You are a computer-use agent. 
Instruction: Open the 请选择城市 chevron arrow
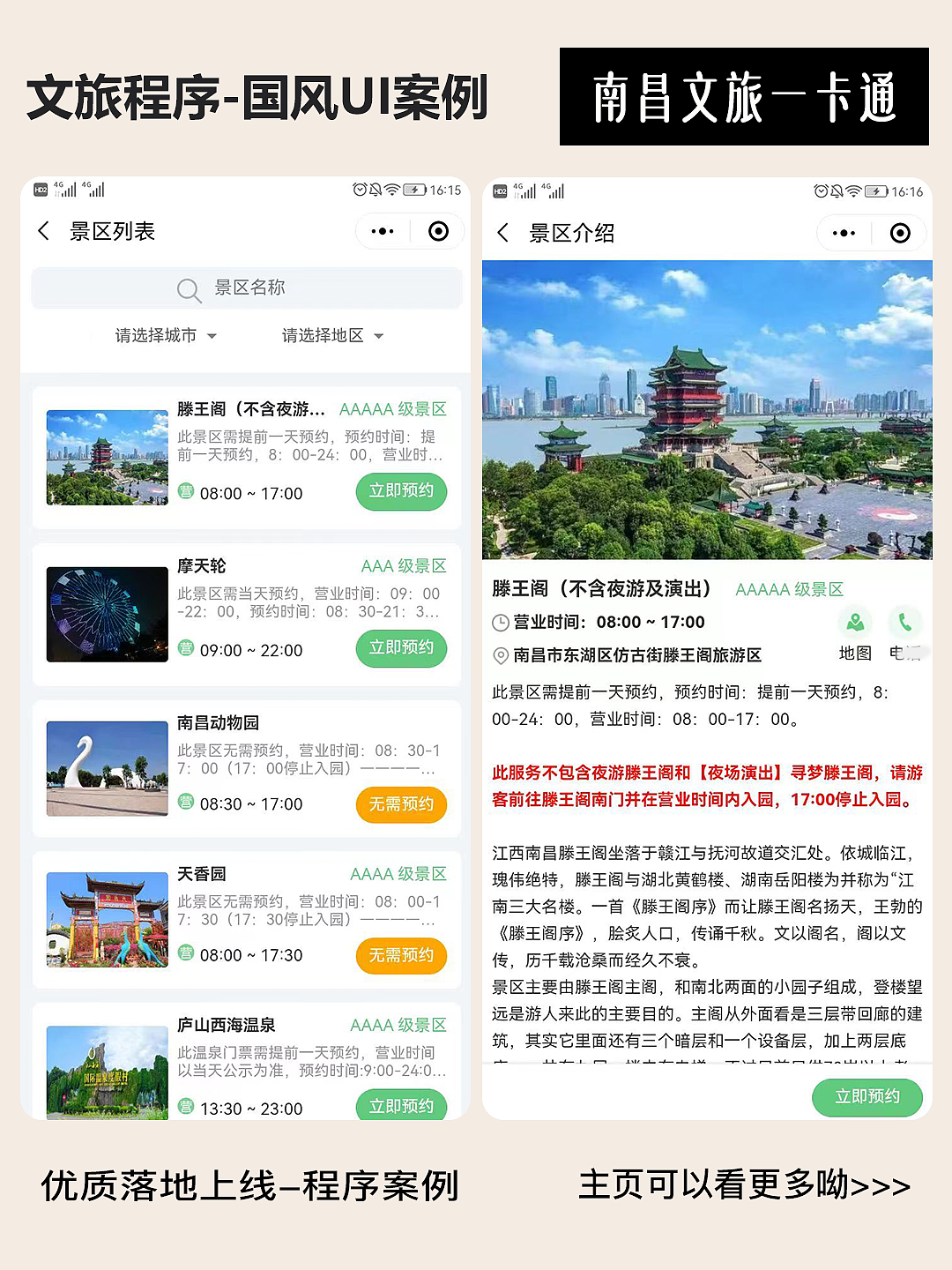pyautogui.click(x=212, y=335)
